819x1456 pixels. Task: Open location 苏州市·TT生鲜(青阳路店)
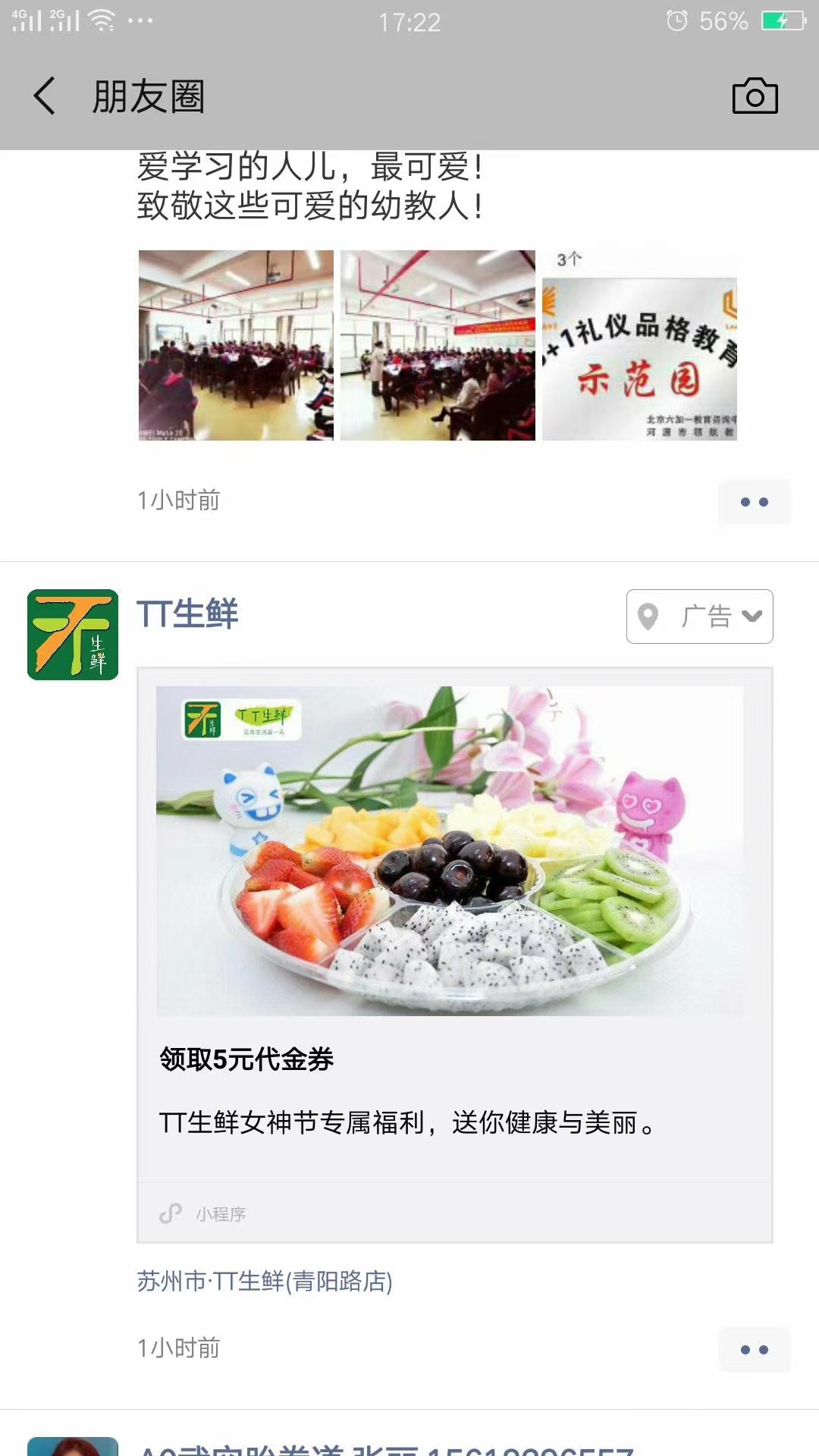(x=265, y=1282)
